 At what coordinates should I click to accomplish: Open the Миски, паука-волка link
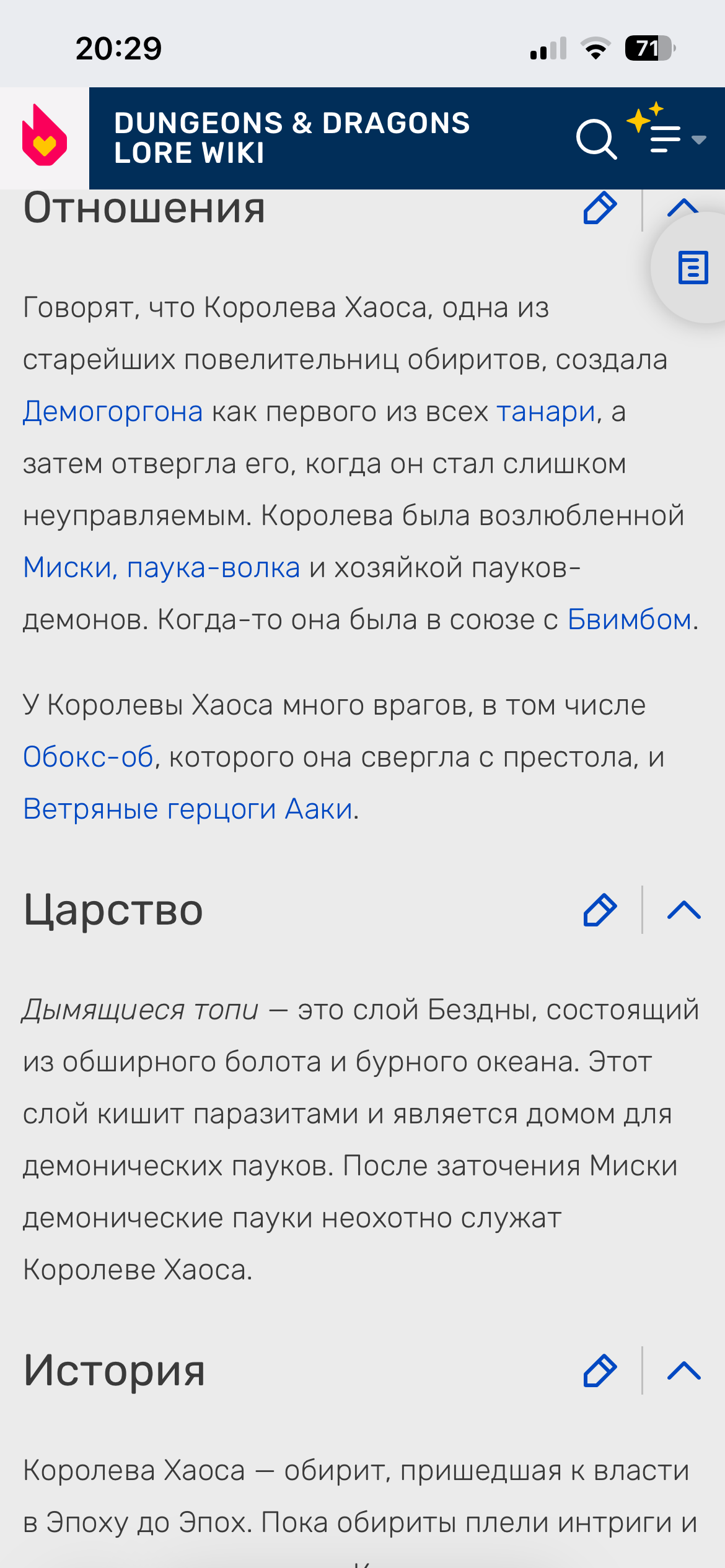pyautogui.click(x=161, y=568)
